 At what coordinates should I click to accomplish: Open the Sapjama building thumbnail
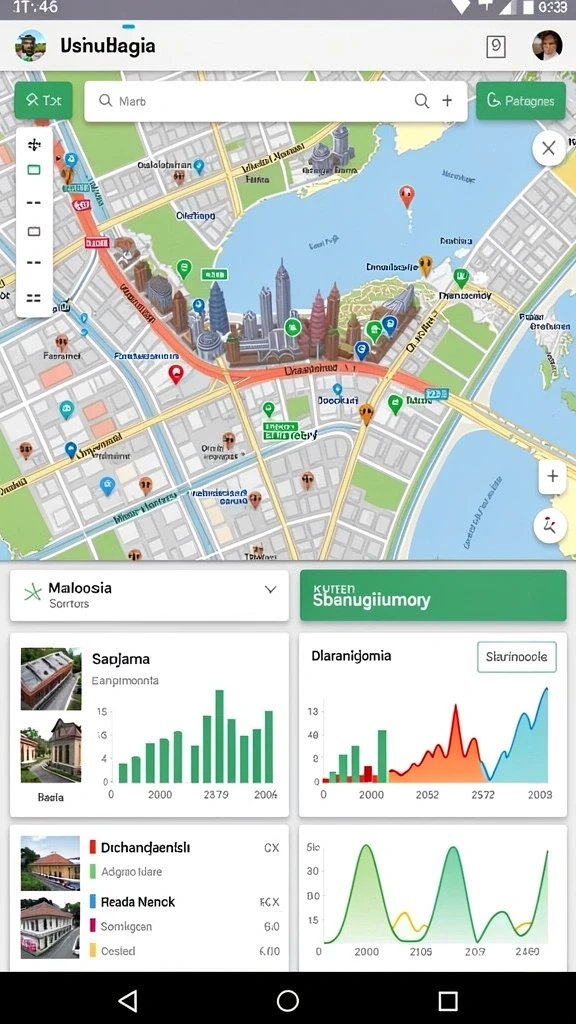pyautogui.click(x=51, y=679)
